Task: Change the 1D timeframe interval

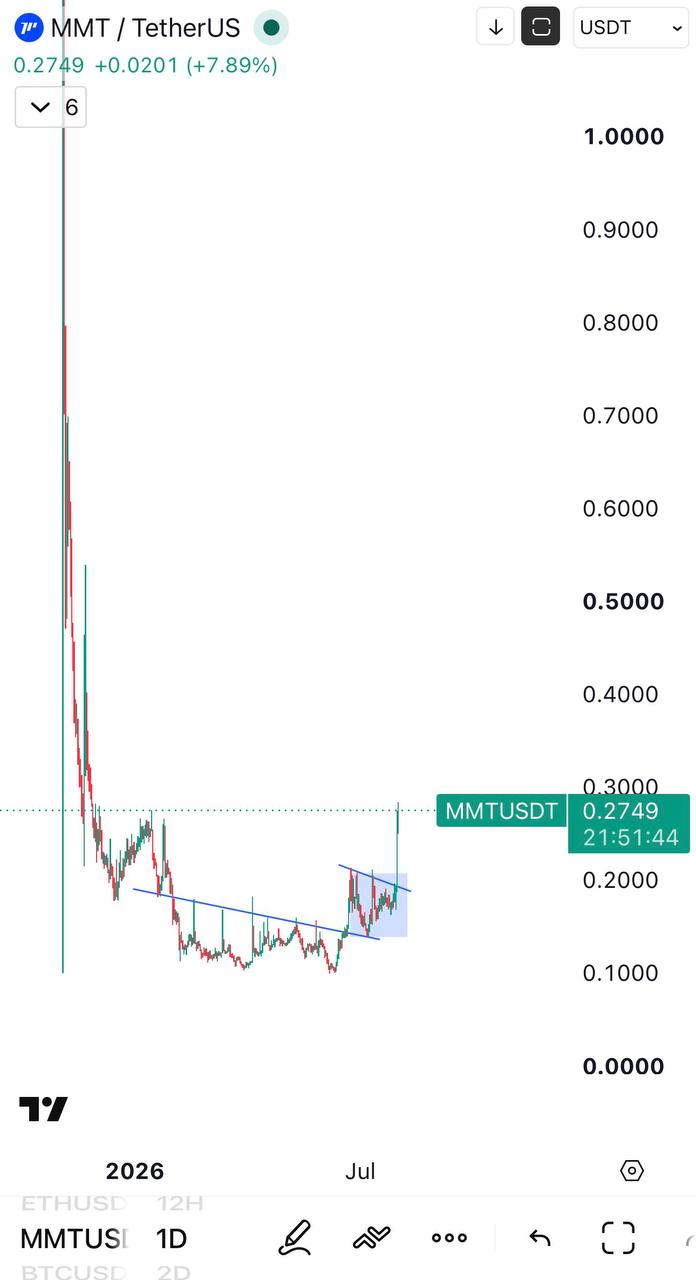Action: [171, 1239]
